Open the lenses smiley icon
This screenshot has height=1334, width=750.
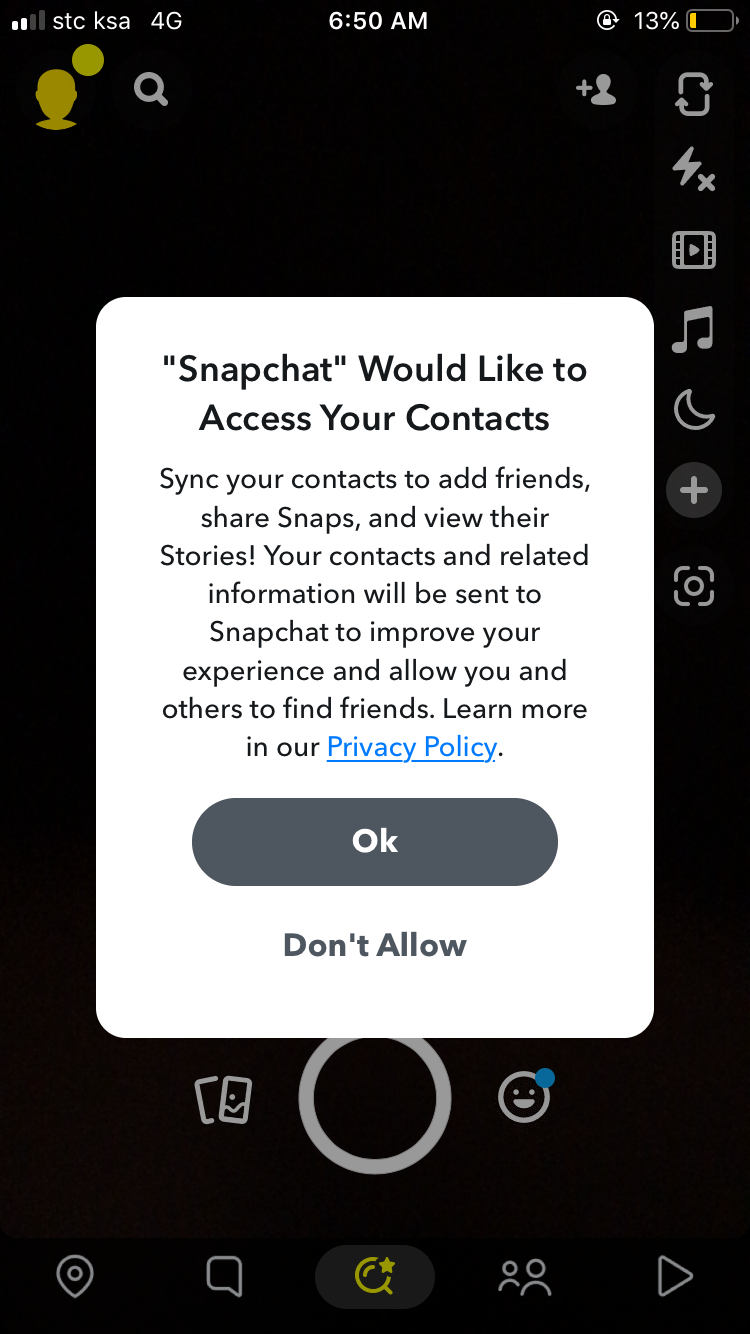pos(525,1097)
